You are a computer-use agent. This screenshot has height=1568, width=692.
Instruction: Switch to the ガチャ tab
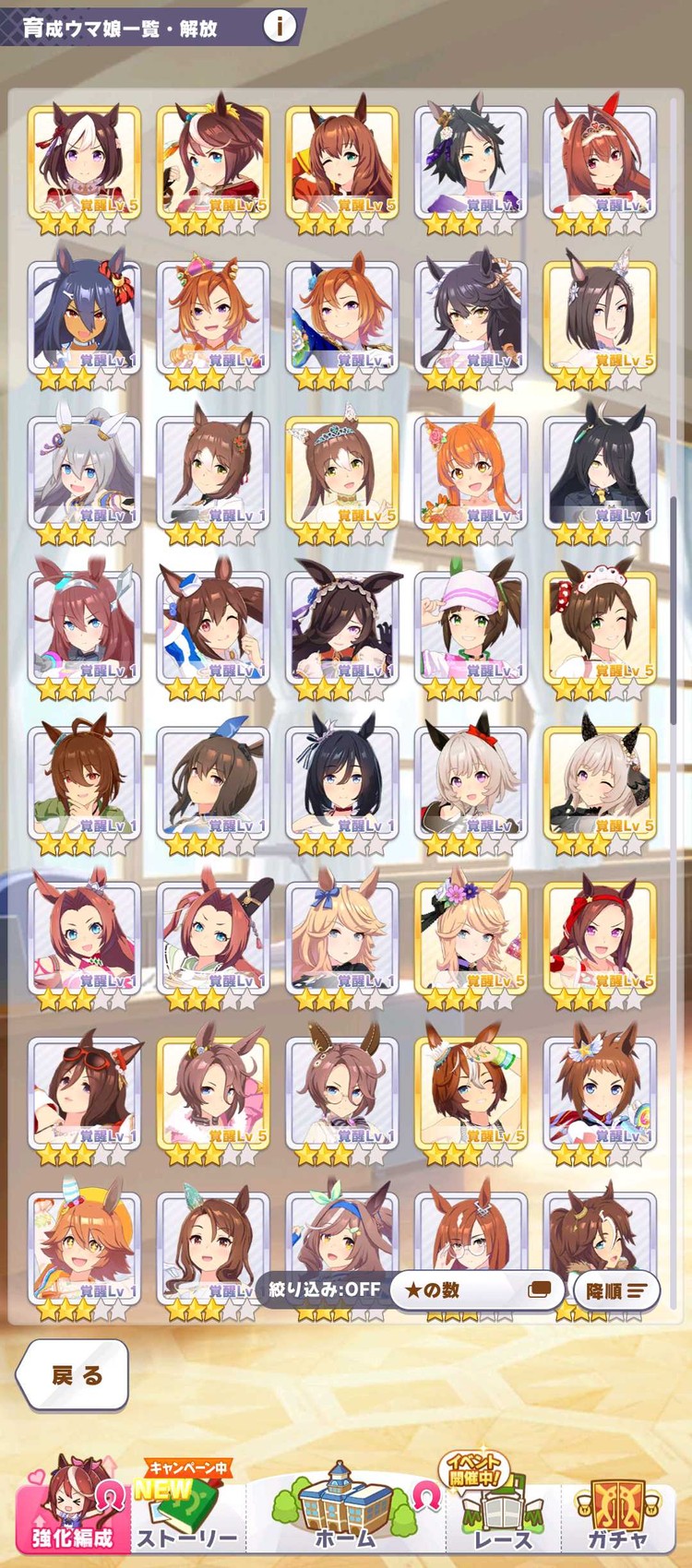coord(616,1513)
